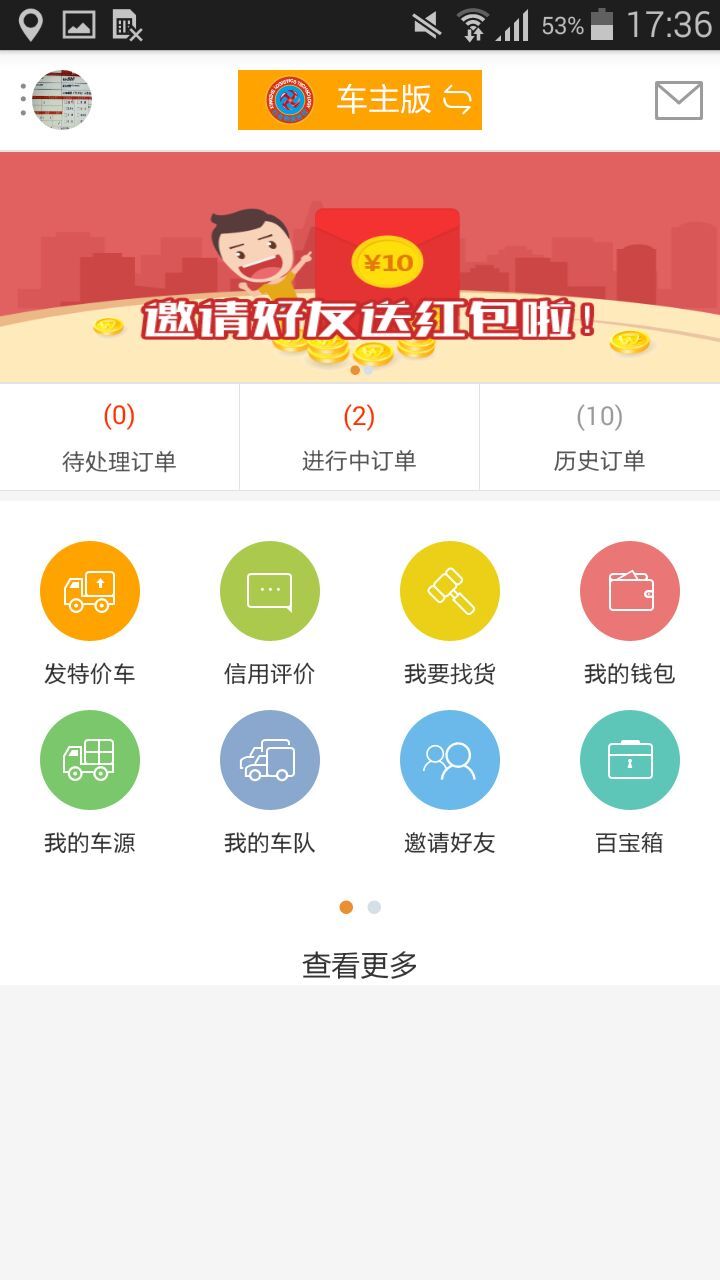This screenshot has height=1280, width=720.
Task: Open the 百宝箱 toolbox icon
Action: (630, 759)
